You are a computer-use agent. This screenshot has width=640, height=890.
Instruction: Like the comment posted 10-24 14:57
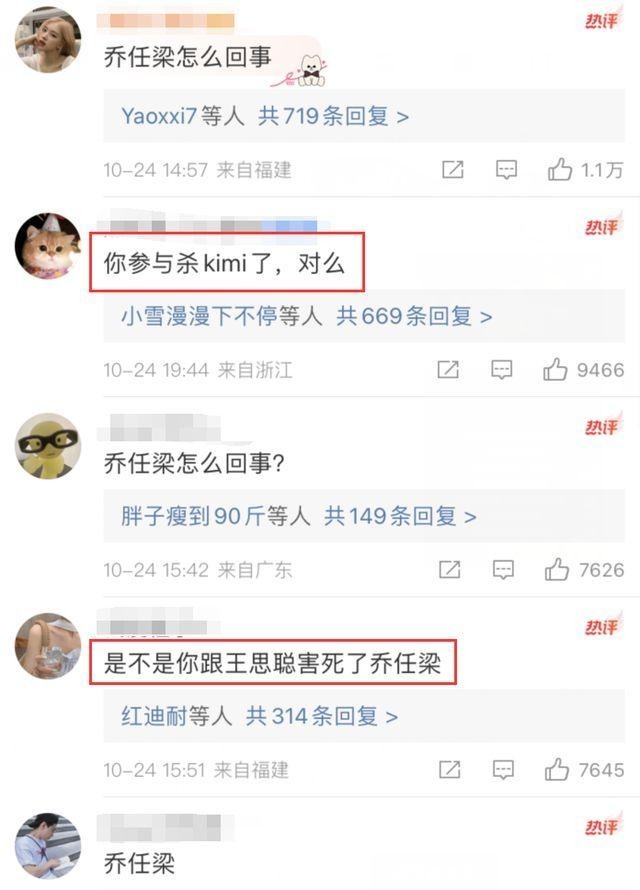pos(560,170)
